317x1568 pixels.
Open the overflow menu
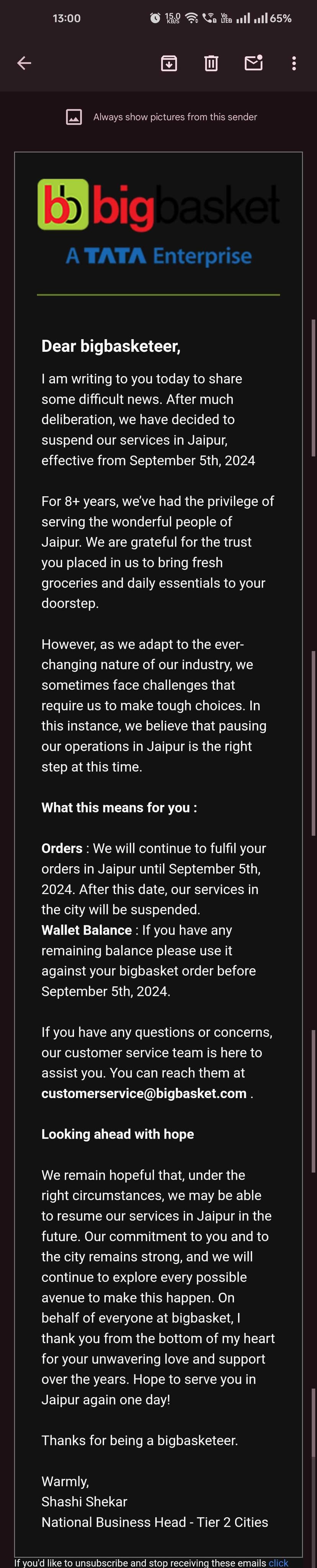(x=294, y=63)
